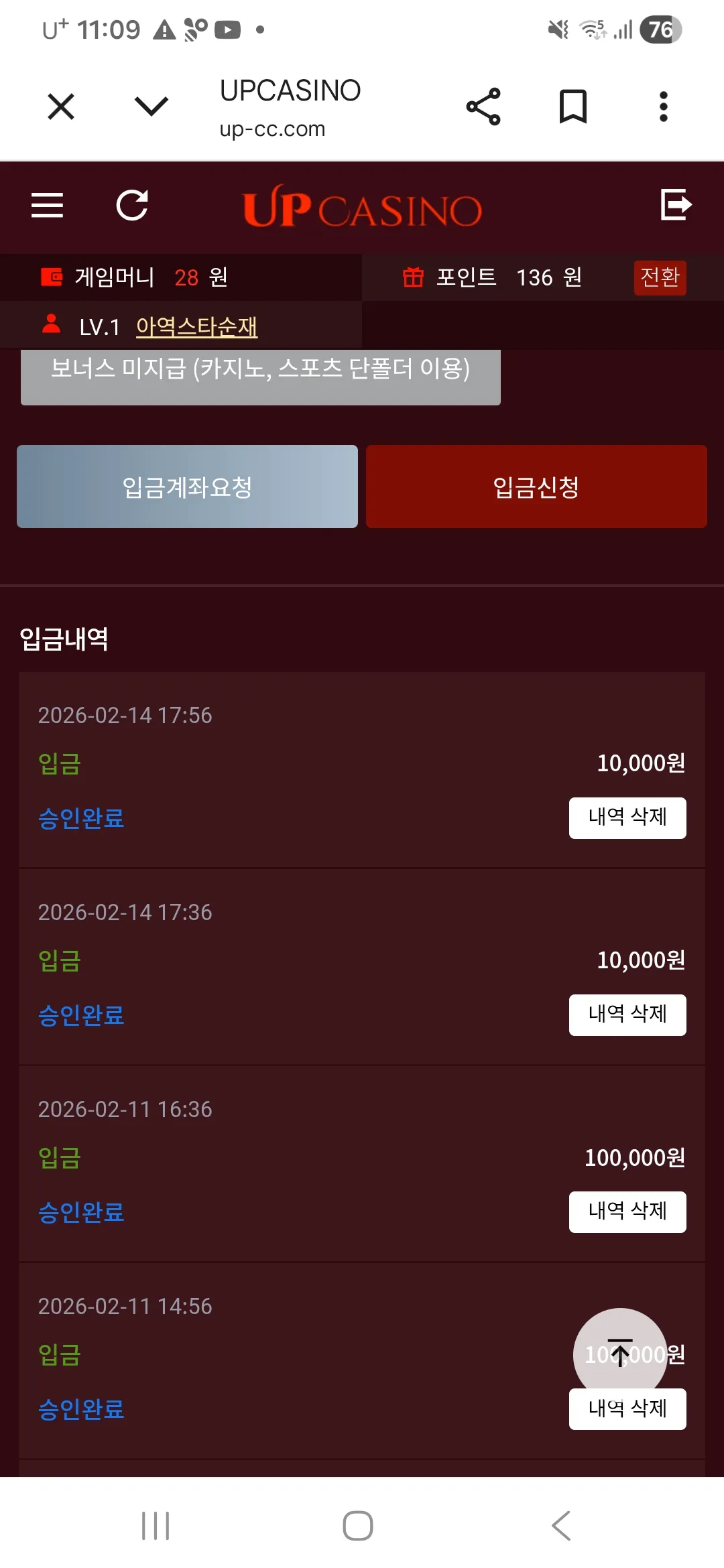724x1568 pixels.
Task: Select the 보너스 미지급 option
Action: [x=261, y=373]
